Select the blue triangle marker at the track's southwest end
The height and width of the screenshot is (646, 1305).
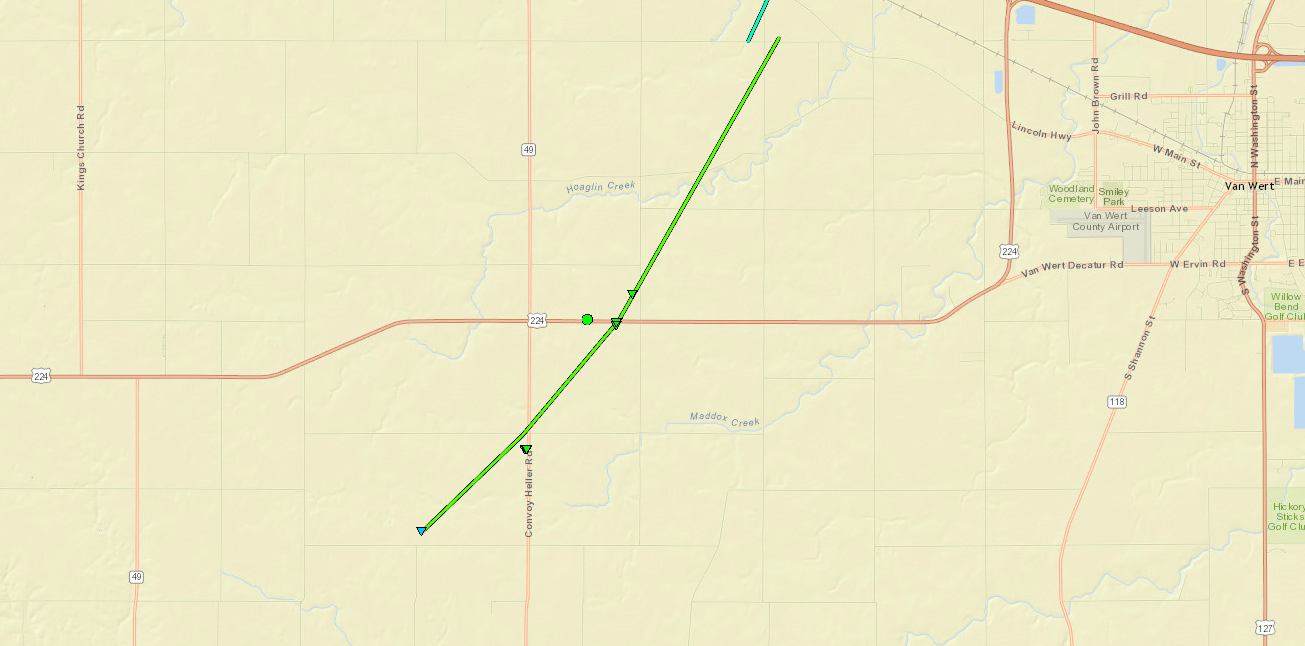pos(422,531)
